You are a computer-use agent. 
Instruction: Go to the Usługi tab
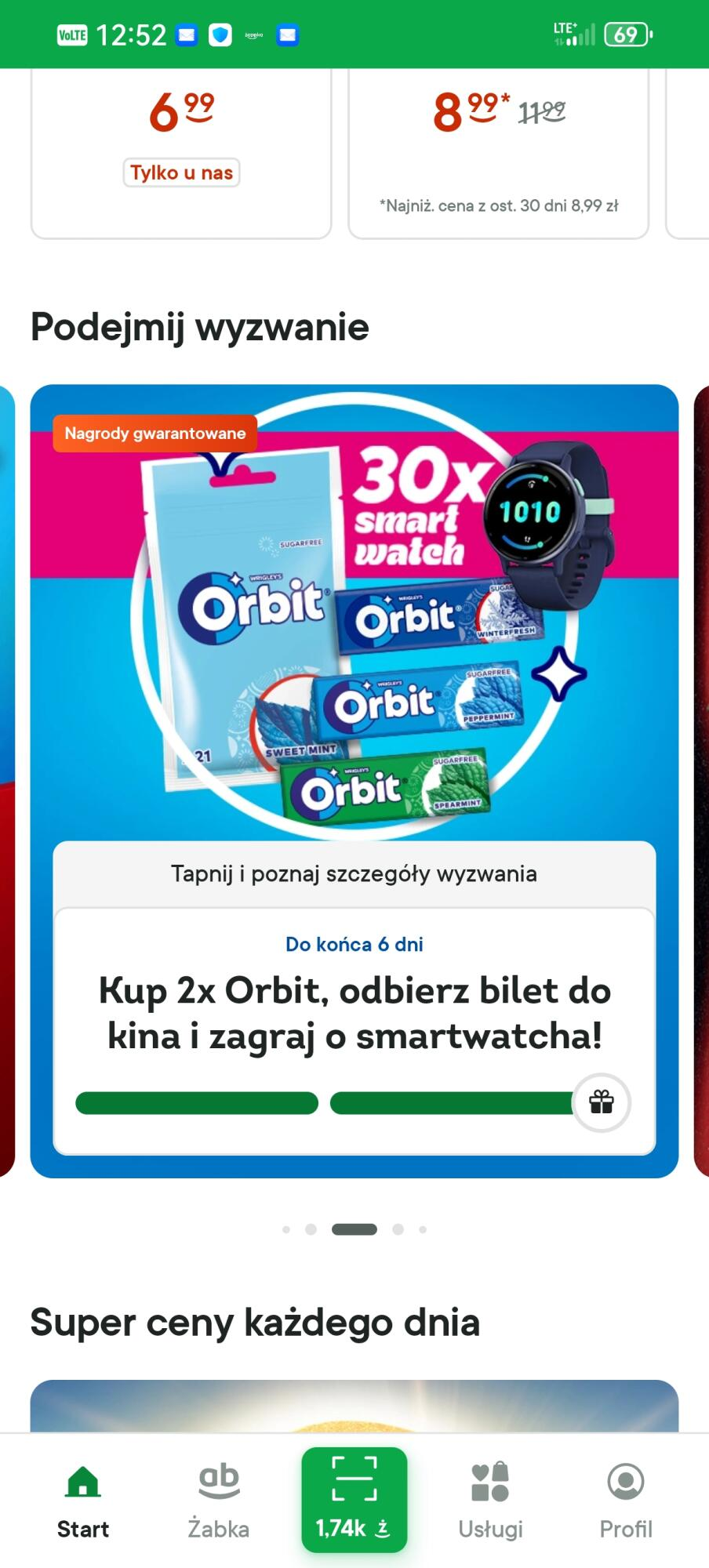pyautogui.click(x=490, y=1499)
